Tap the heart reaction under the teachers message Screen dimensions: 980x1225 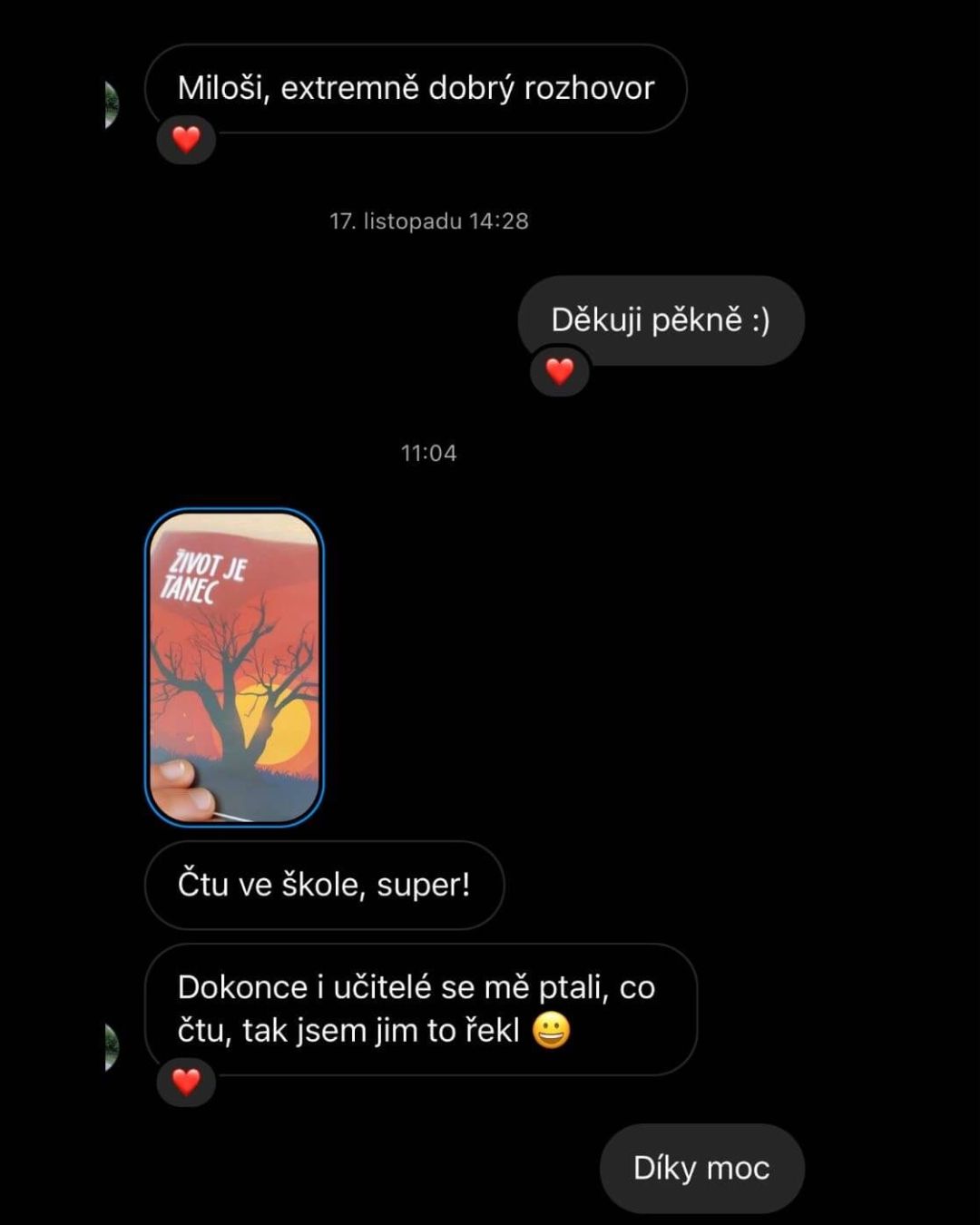coord(188,1083)
